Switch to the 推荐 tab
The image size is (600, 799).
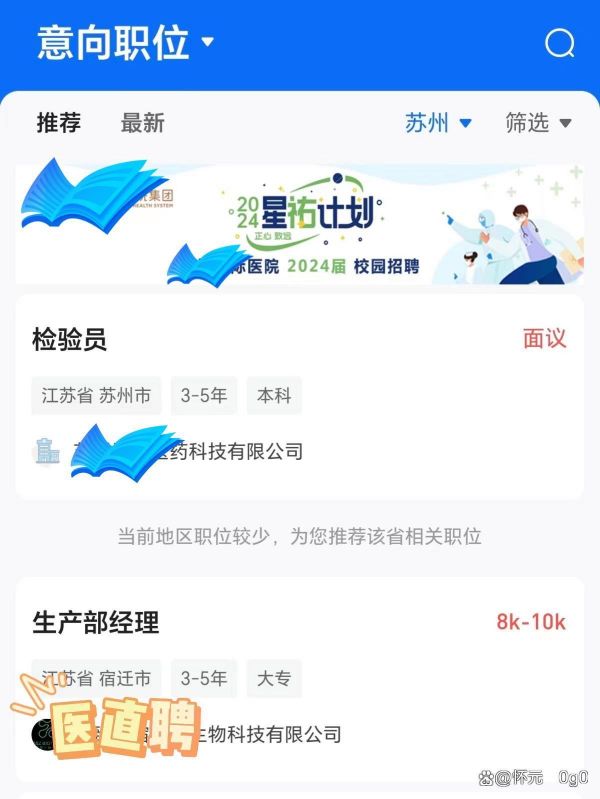59,123
